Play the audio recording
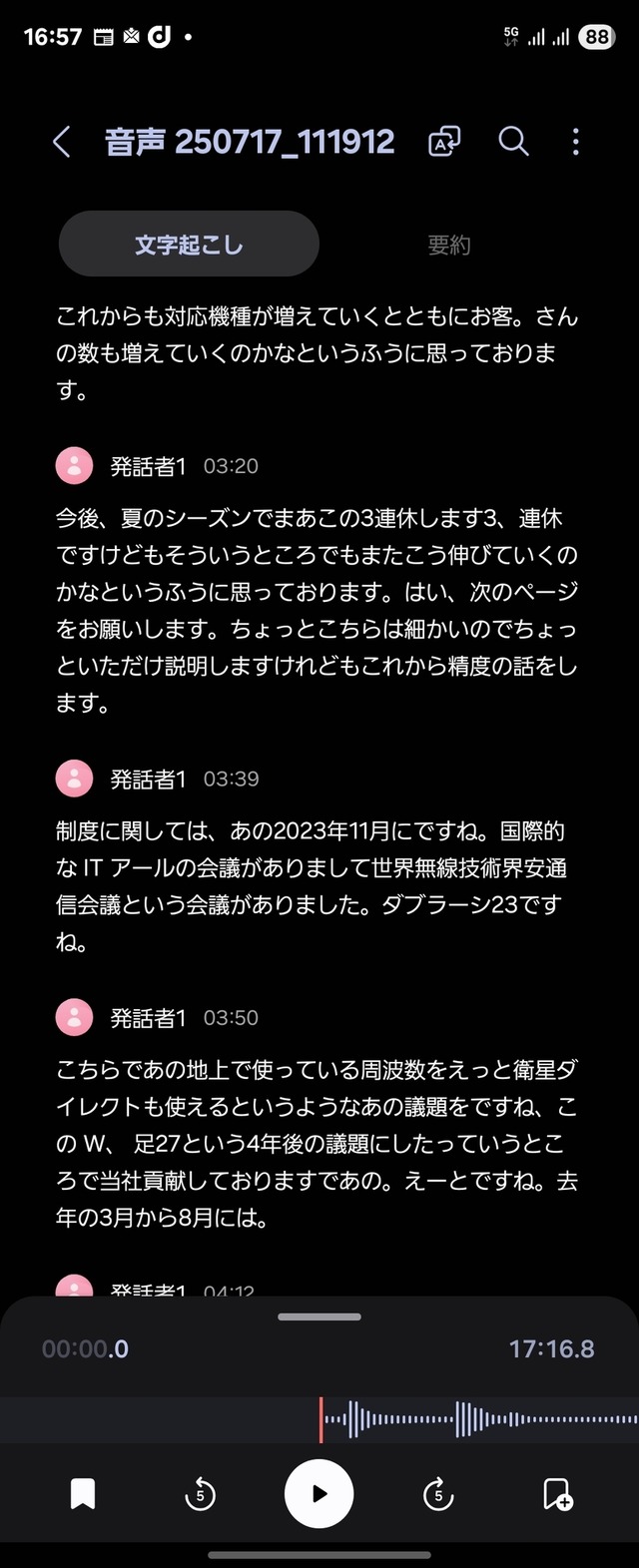Screen dimensions: 639x1568 319,1493
